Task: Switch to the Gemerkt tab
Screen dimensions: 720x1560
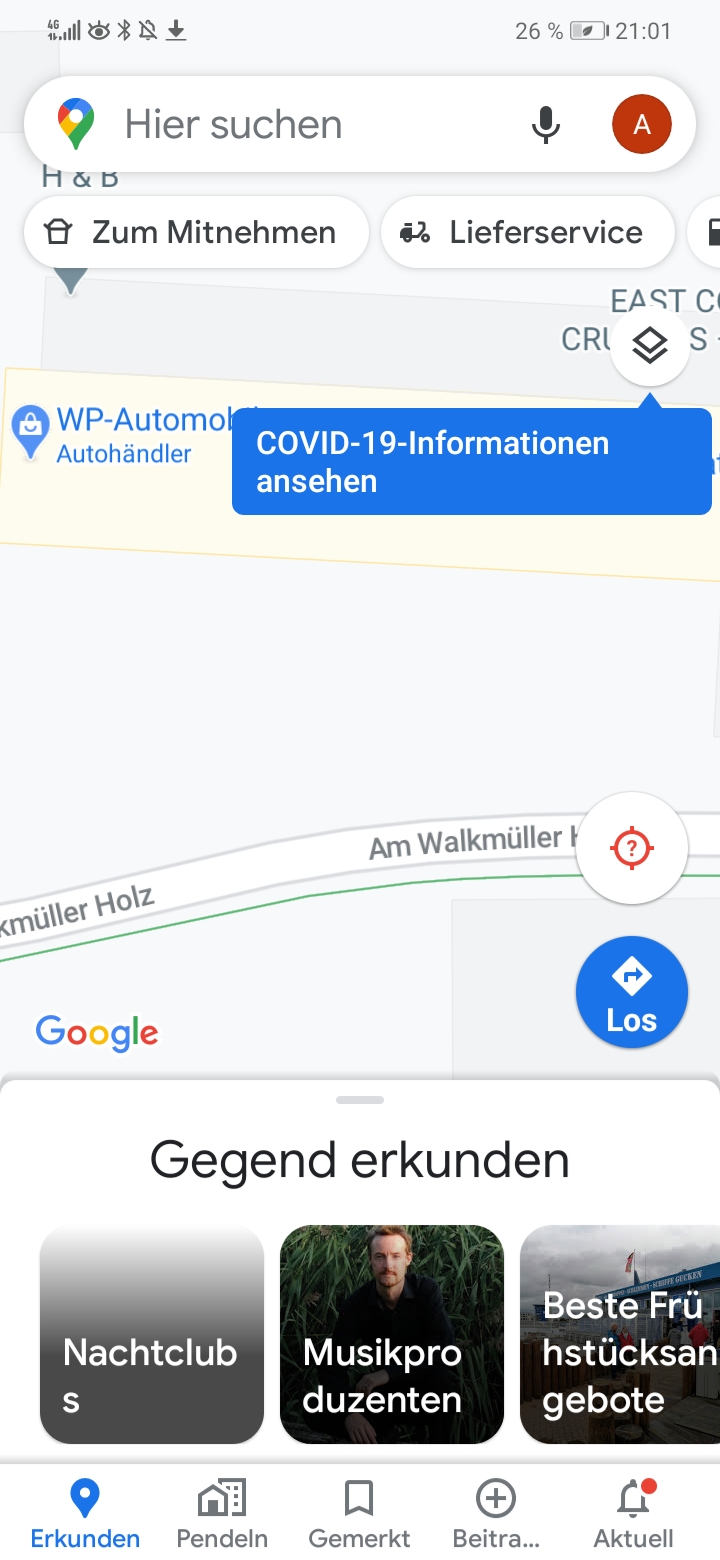Action: click(x=359, y=1514)
